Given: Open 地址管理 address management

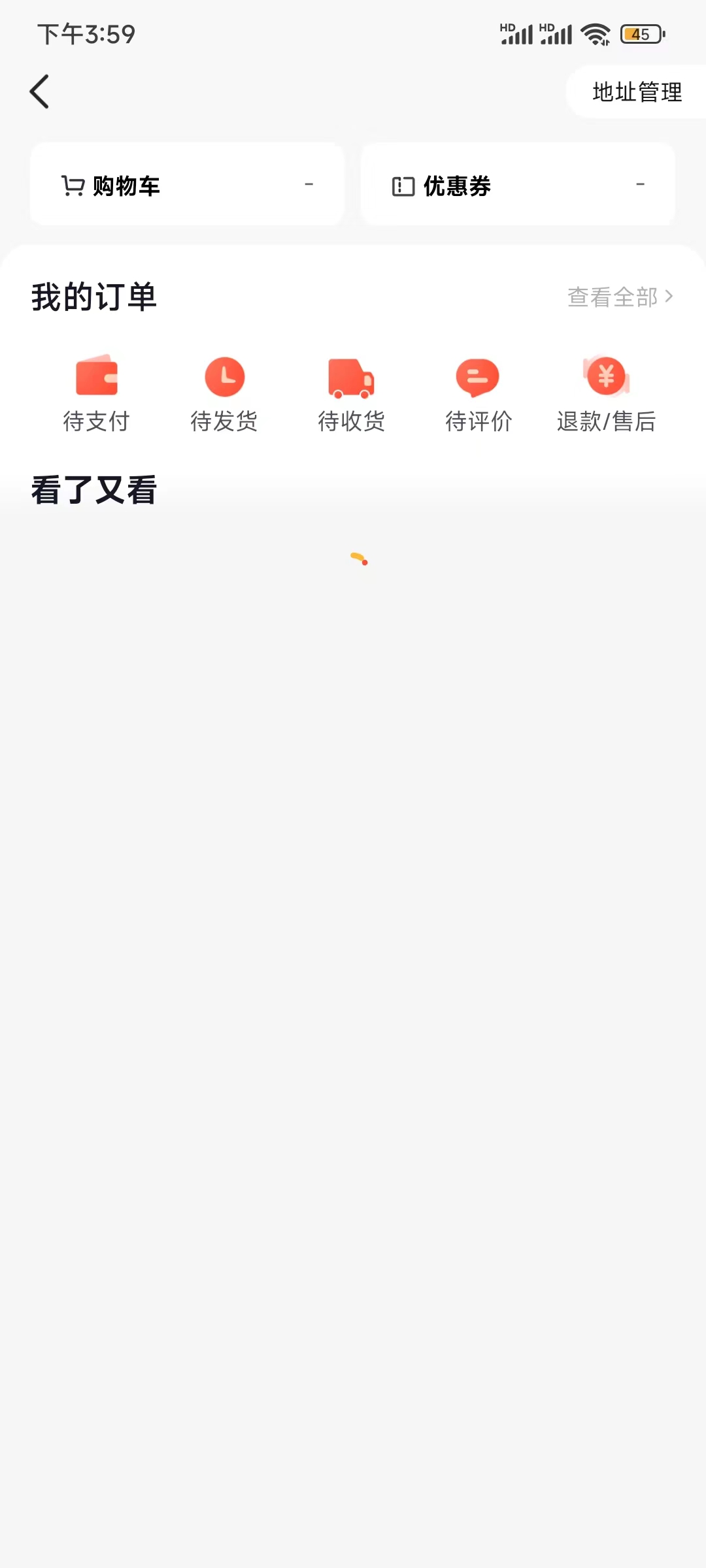Looking at the screenshot, I should (636, 91).
